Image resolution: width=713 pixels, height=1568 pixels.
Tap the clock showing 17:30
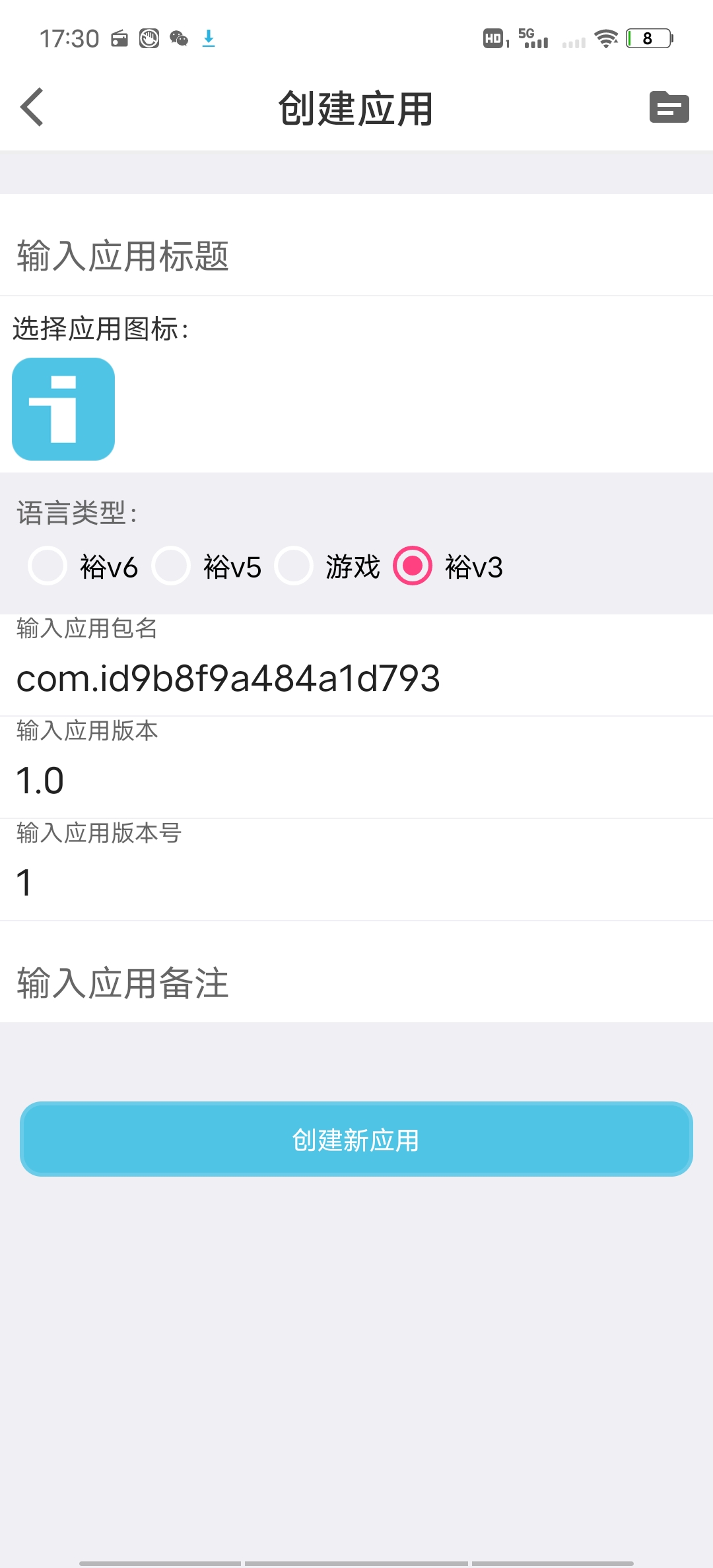[x=68, y=38]
